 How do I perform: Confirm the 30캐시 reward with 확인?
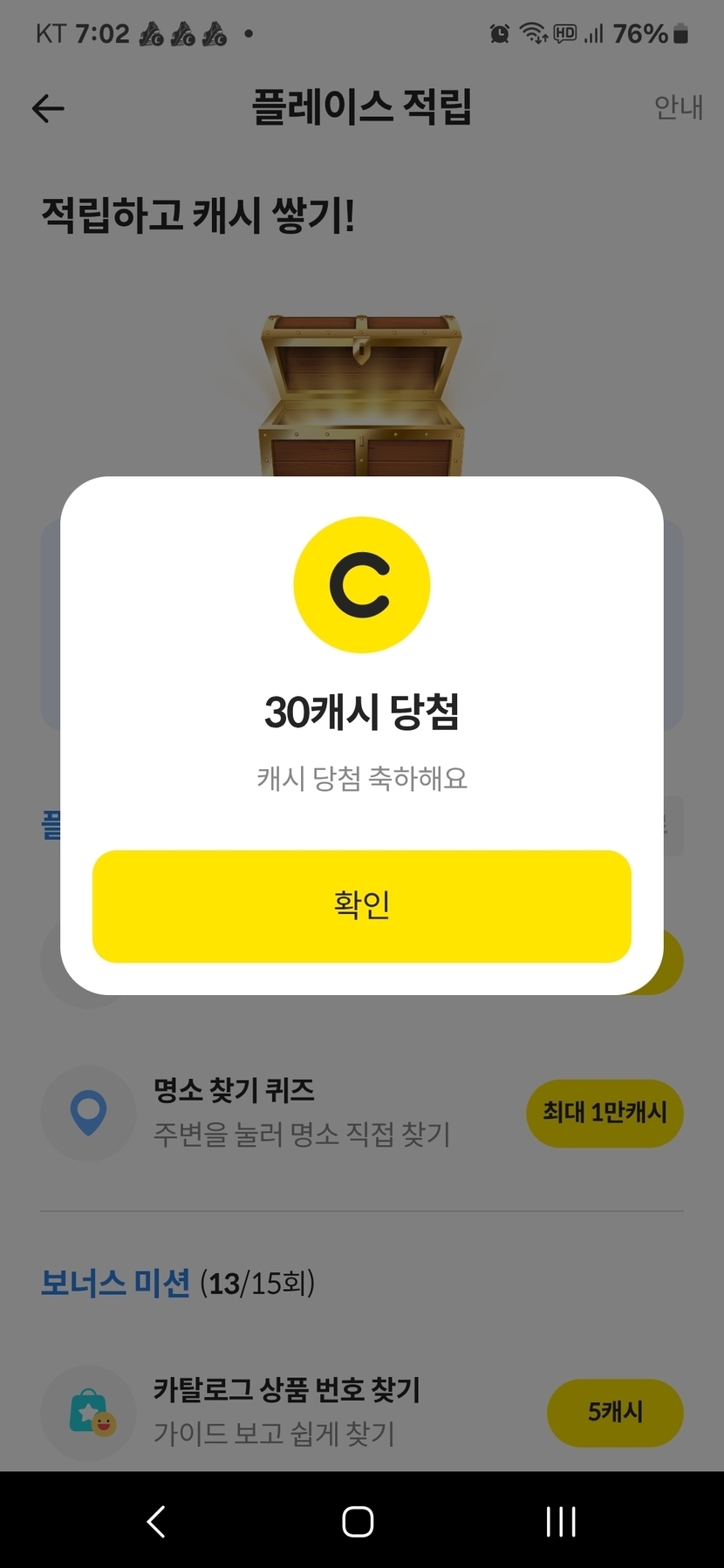pyautogui.click(x=361, y=906)
